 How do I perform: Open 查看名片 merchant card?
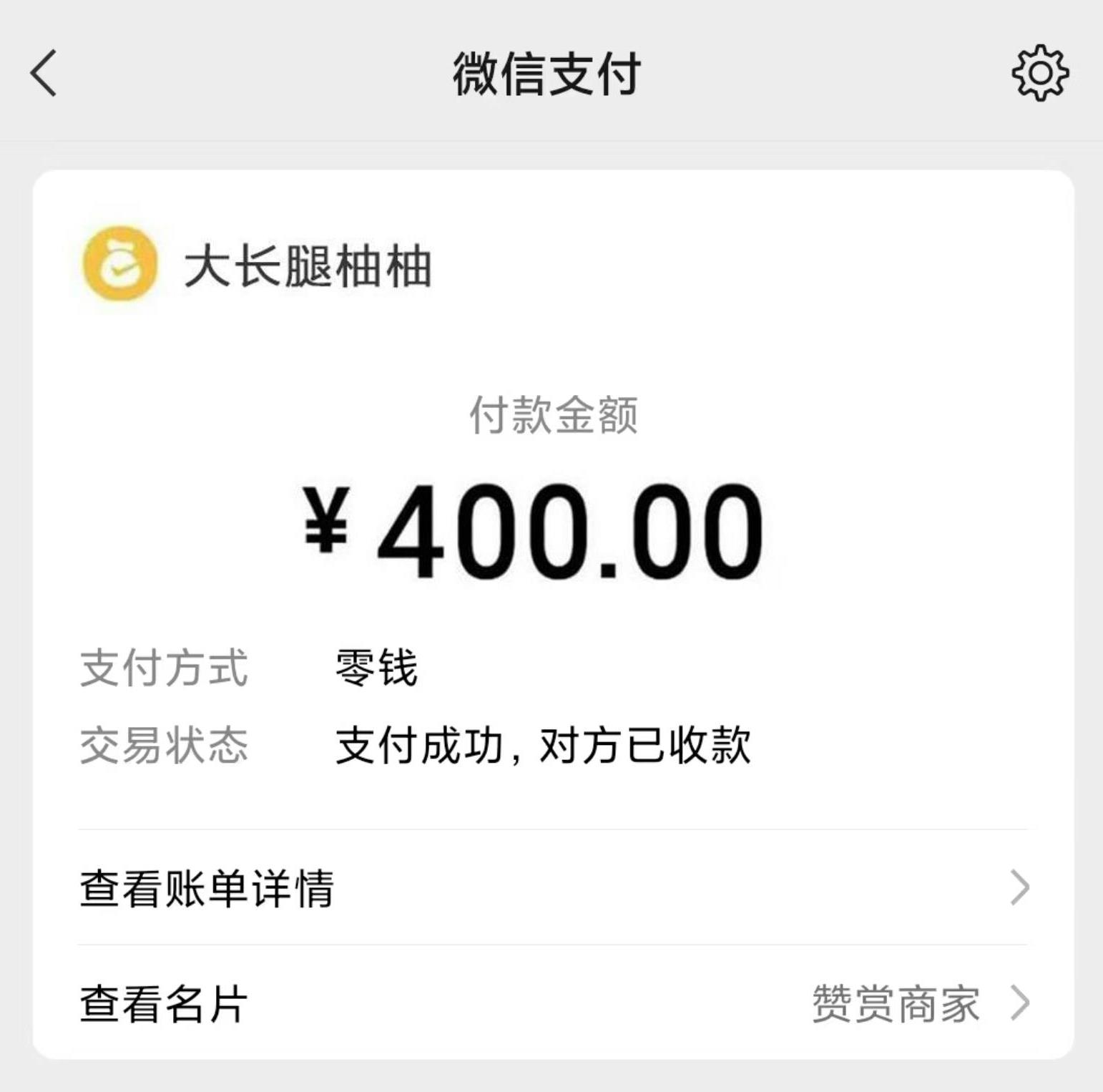point(552,1003)
